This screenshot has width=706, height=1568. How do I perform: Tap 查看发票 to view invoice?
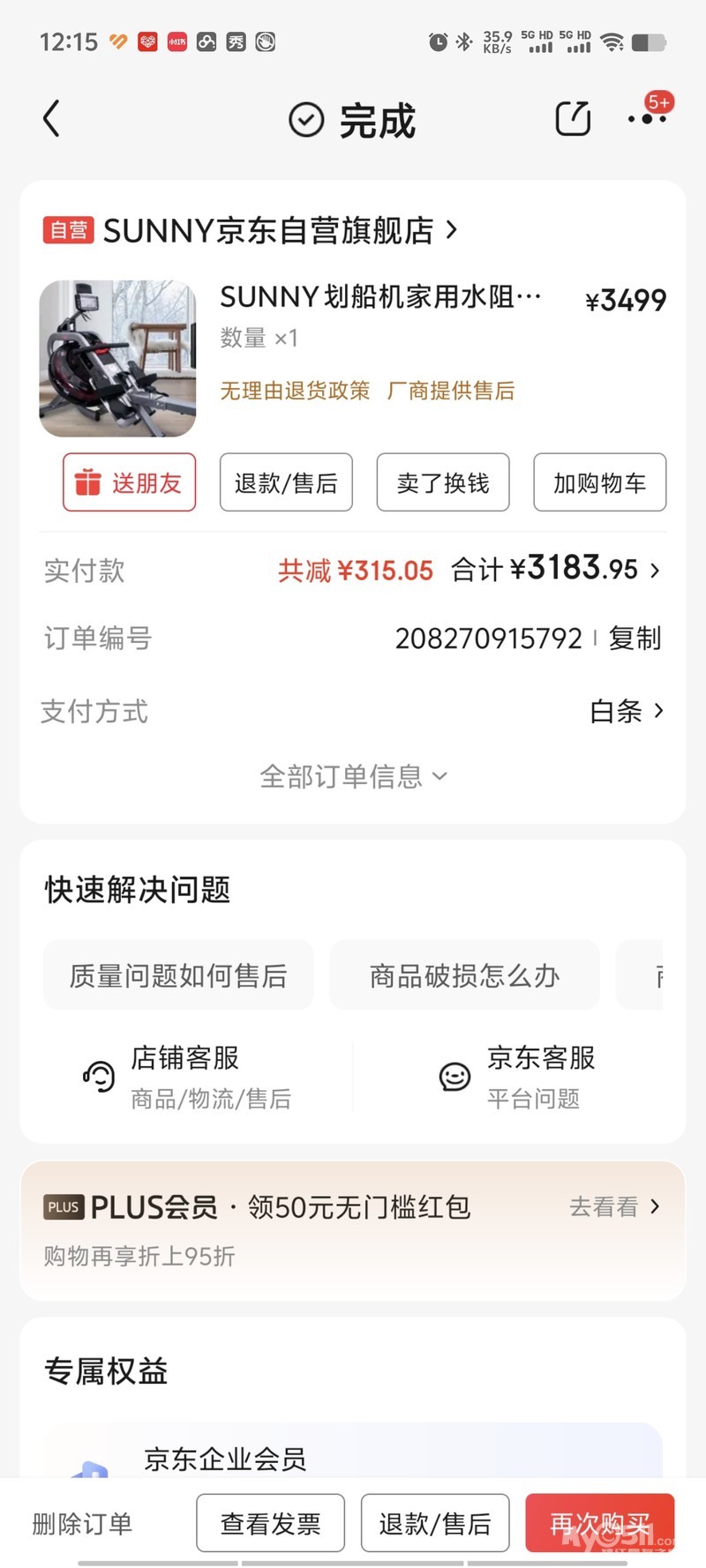[x=270, y=1523]
